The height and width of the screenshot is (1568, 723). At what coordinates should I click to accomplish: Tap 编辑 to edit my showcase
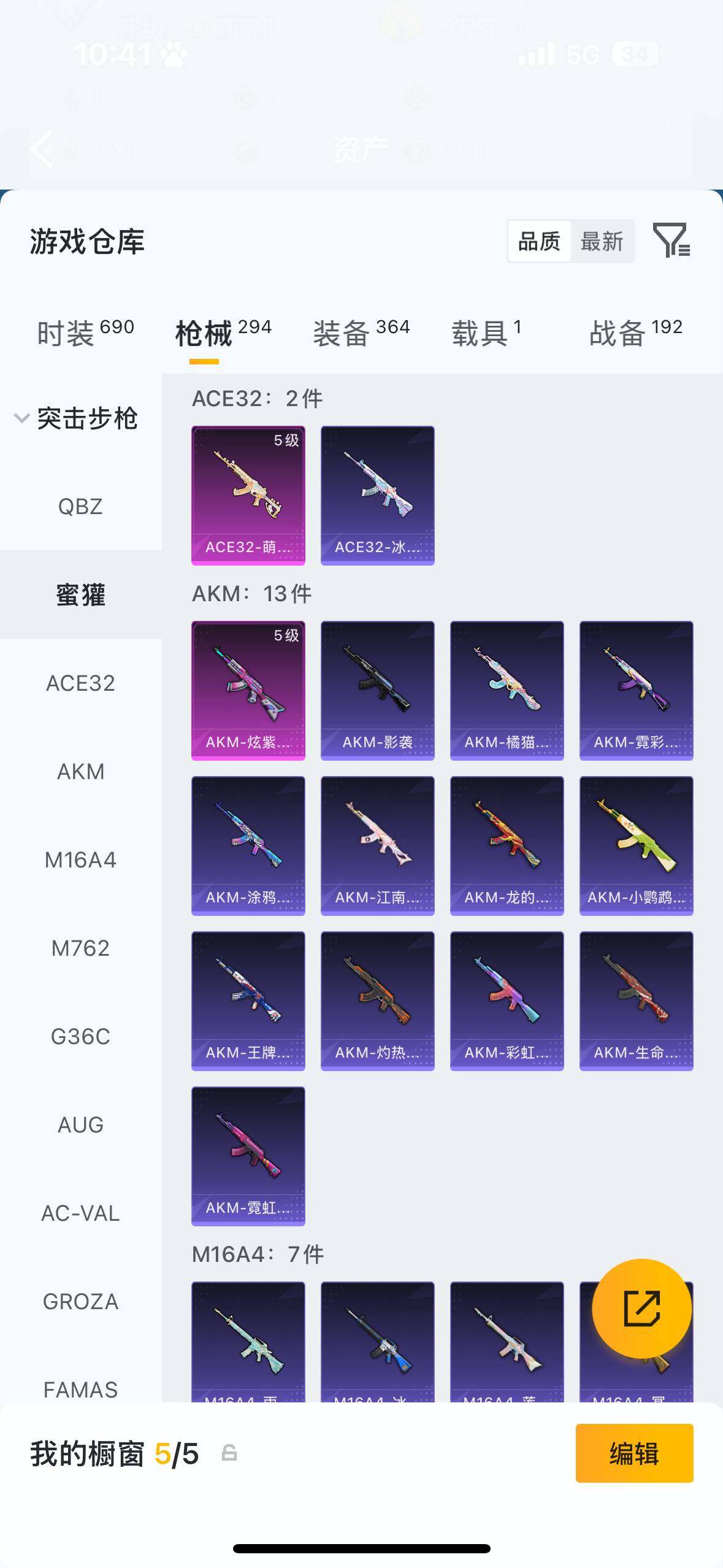[x=634, y=1453]
